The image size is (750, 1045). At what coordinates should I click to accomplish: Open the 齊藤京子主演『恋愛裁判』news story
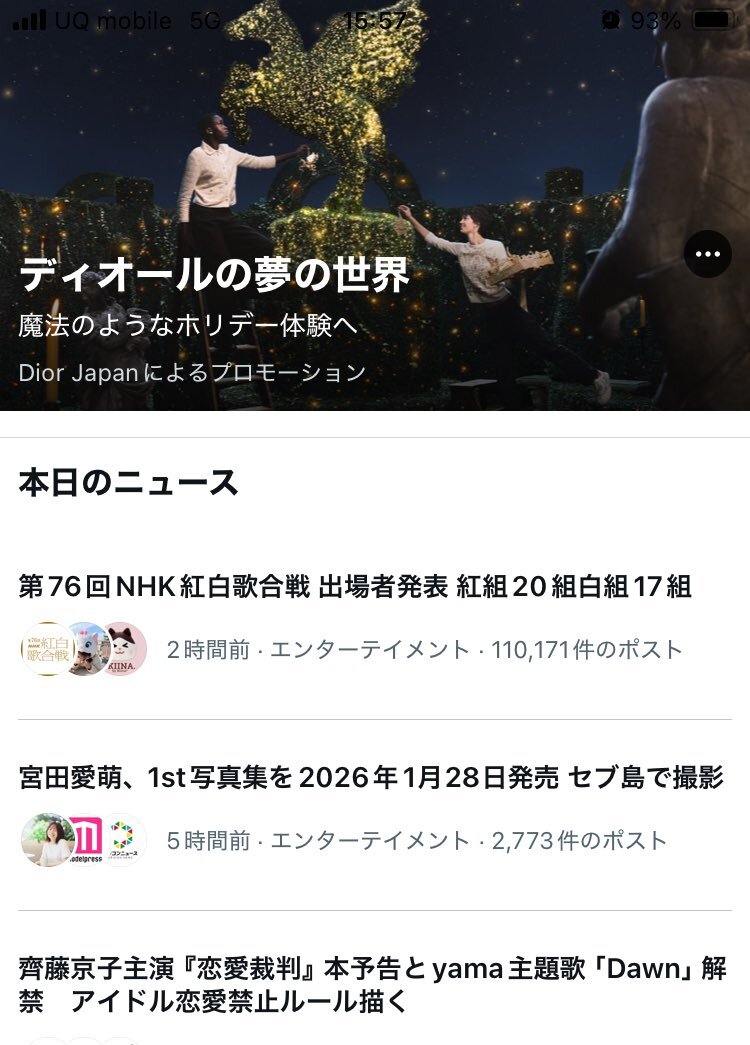pos(372,984)
